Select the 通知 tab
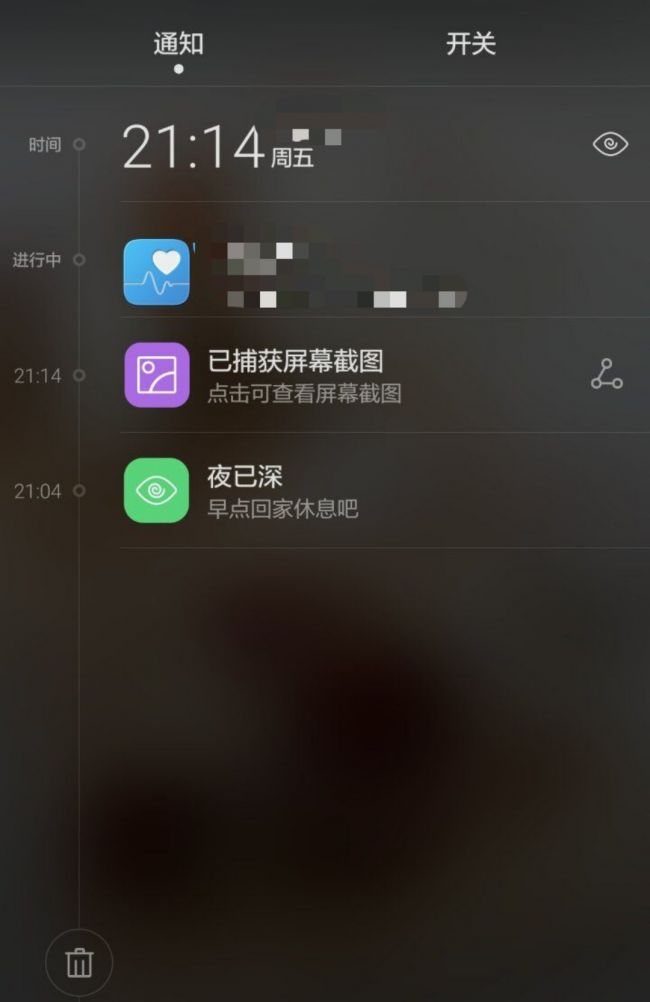 178,44
